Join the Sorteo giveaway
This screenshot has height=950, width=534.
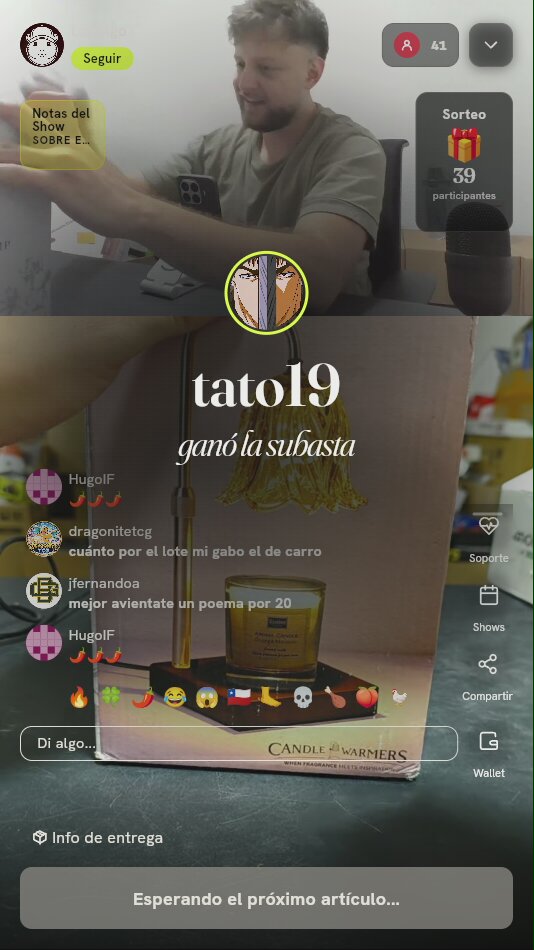464,161
